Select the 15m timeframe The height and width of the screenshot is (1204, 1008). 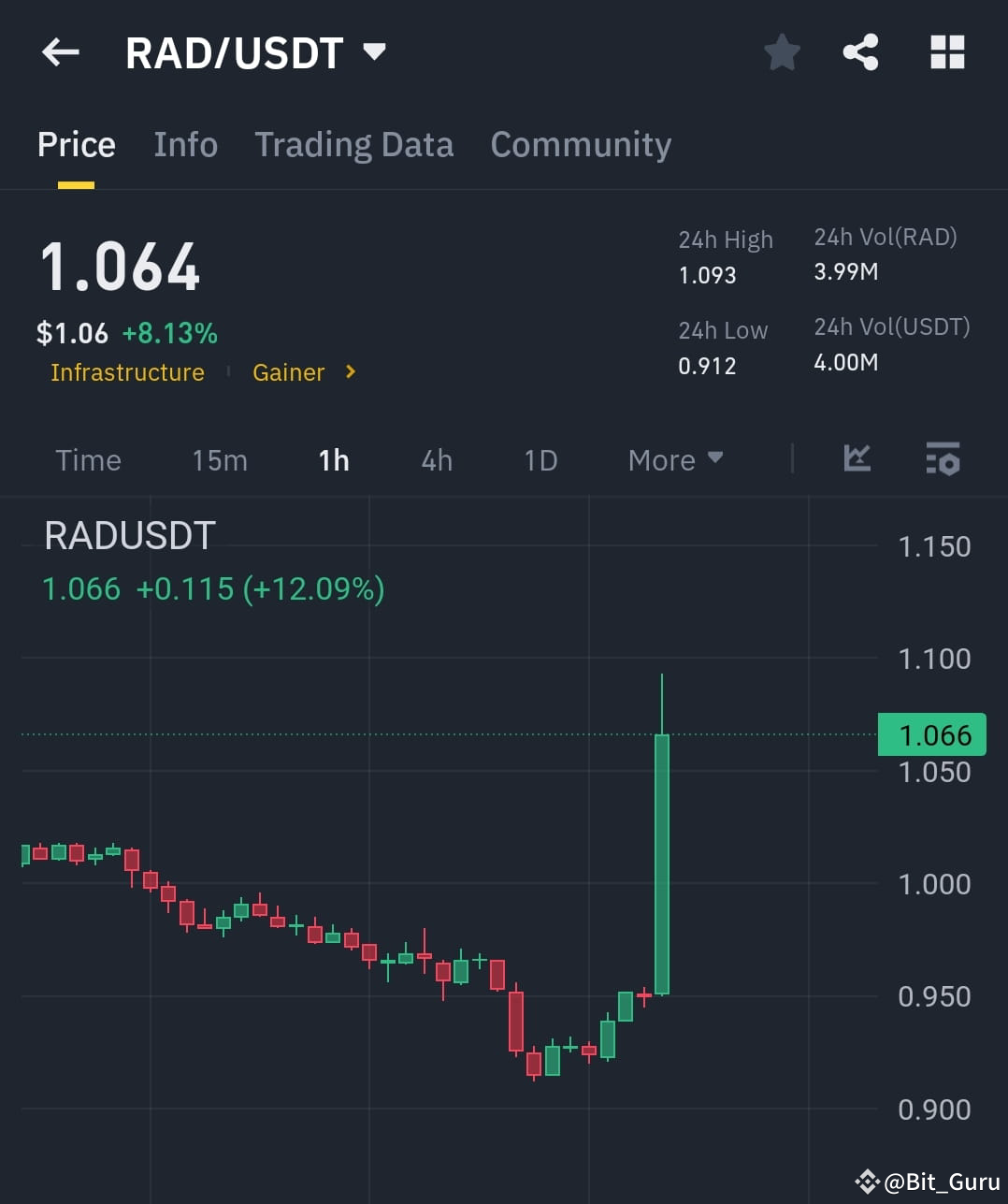tap(219, 459)
